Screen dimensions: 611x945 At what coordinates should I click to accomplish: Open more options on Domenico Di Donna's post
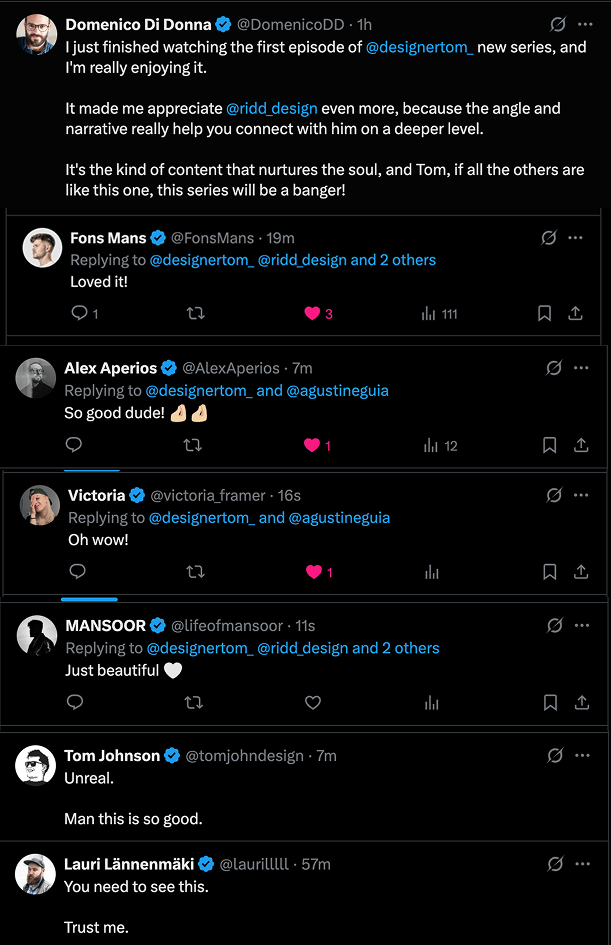tap(585, 24)
